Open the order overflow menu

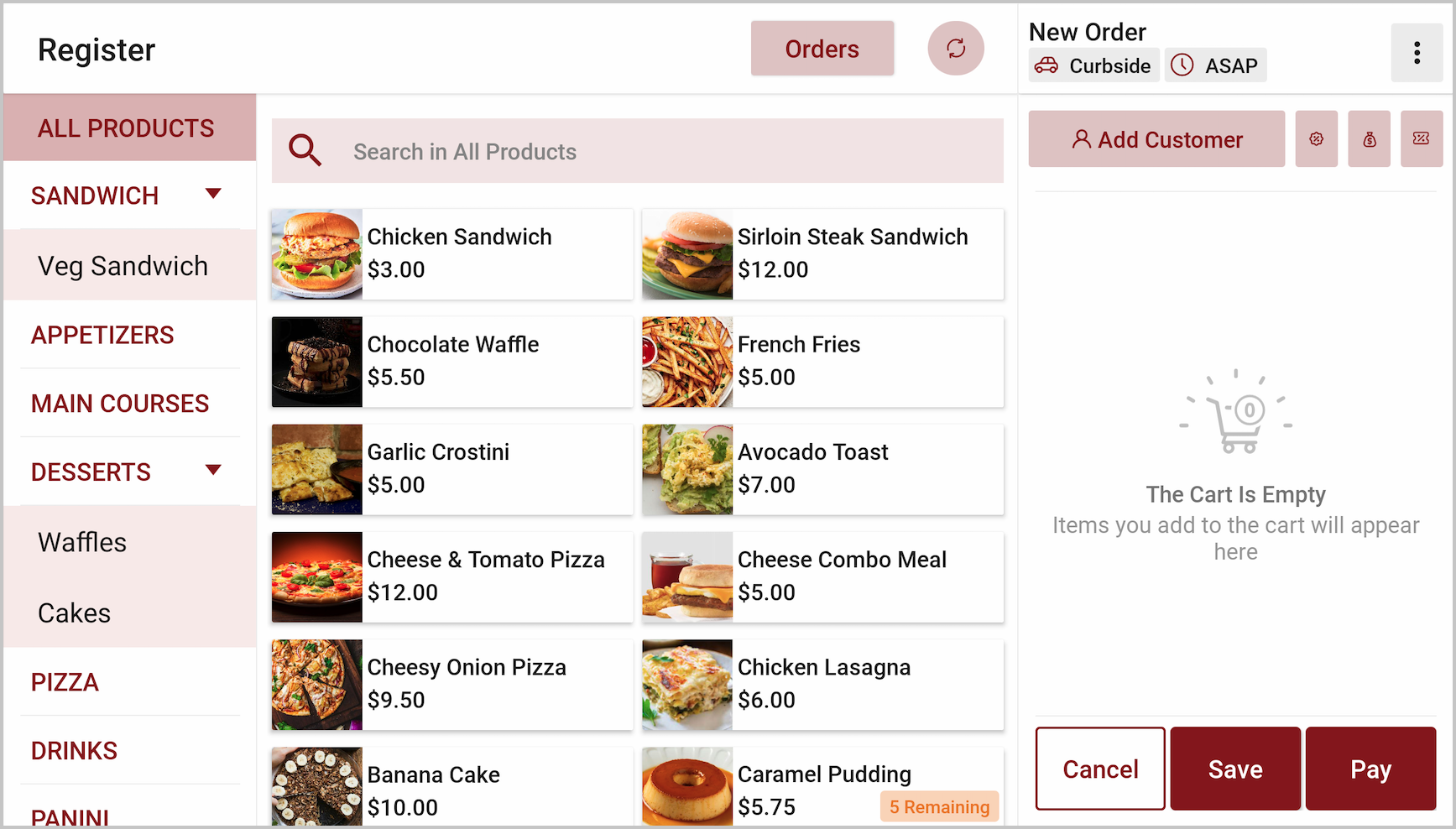click(x=1416, y=53)
